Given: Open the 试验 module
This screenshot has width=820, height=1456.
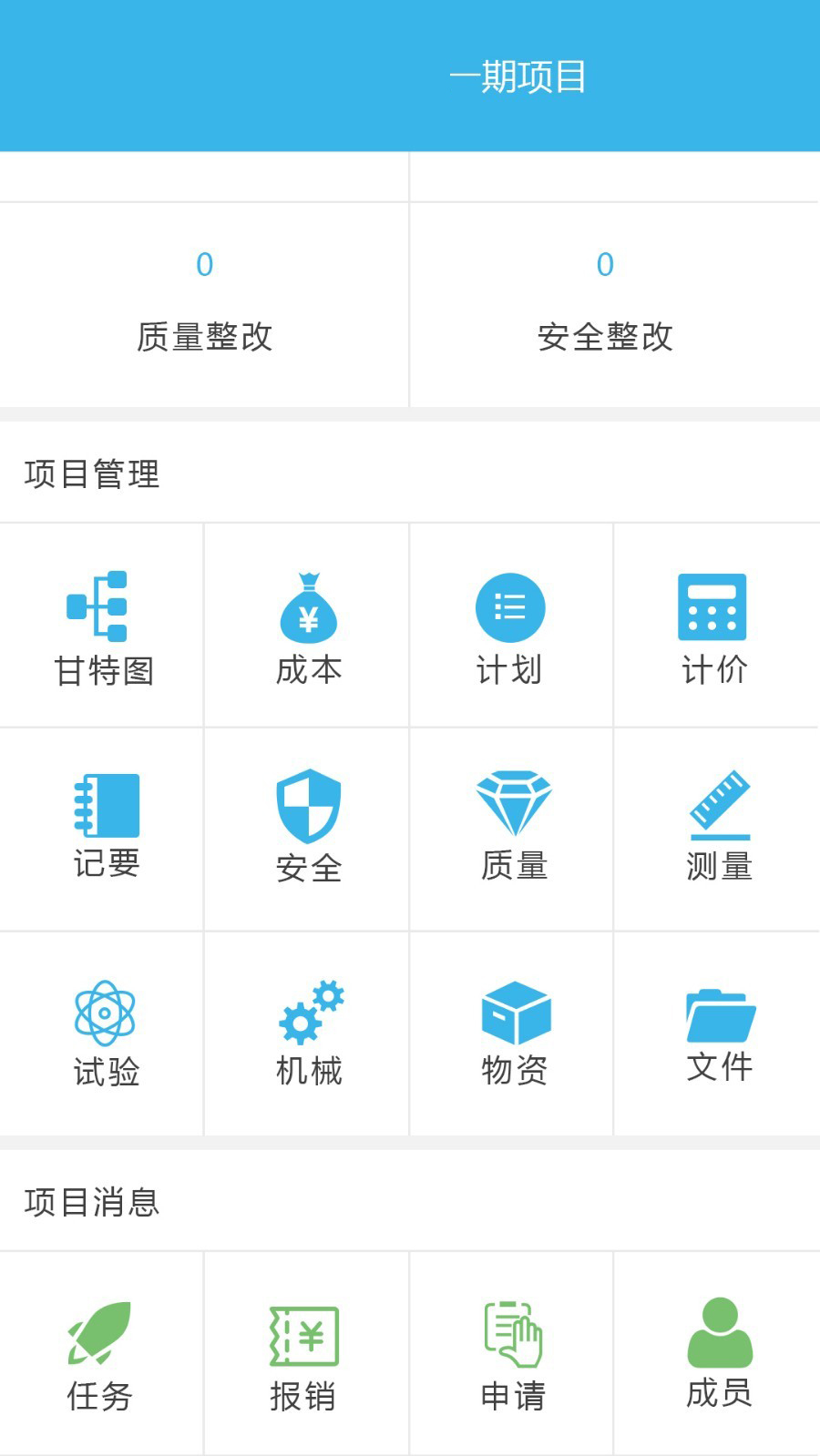Looking at the screenshot, I should [x=106, y=1033].
